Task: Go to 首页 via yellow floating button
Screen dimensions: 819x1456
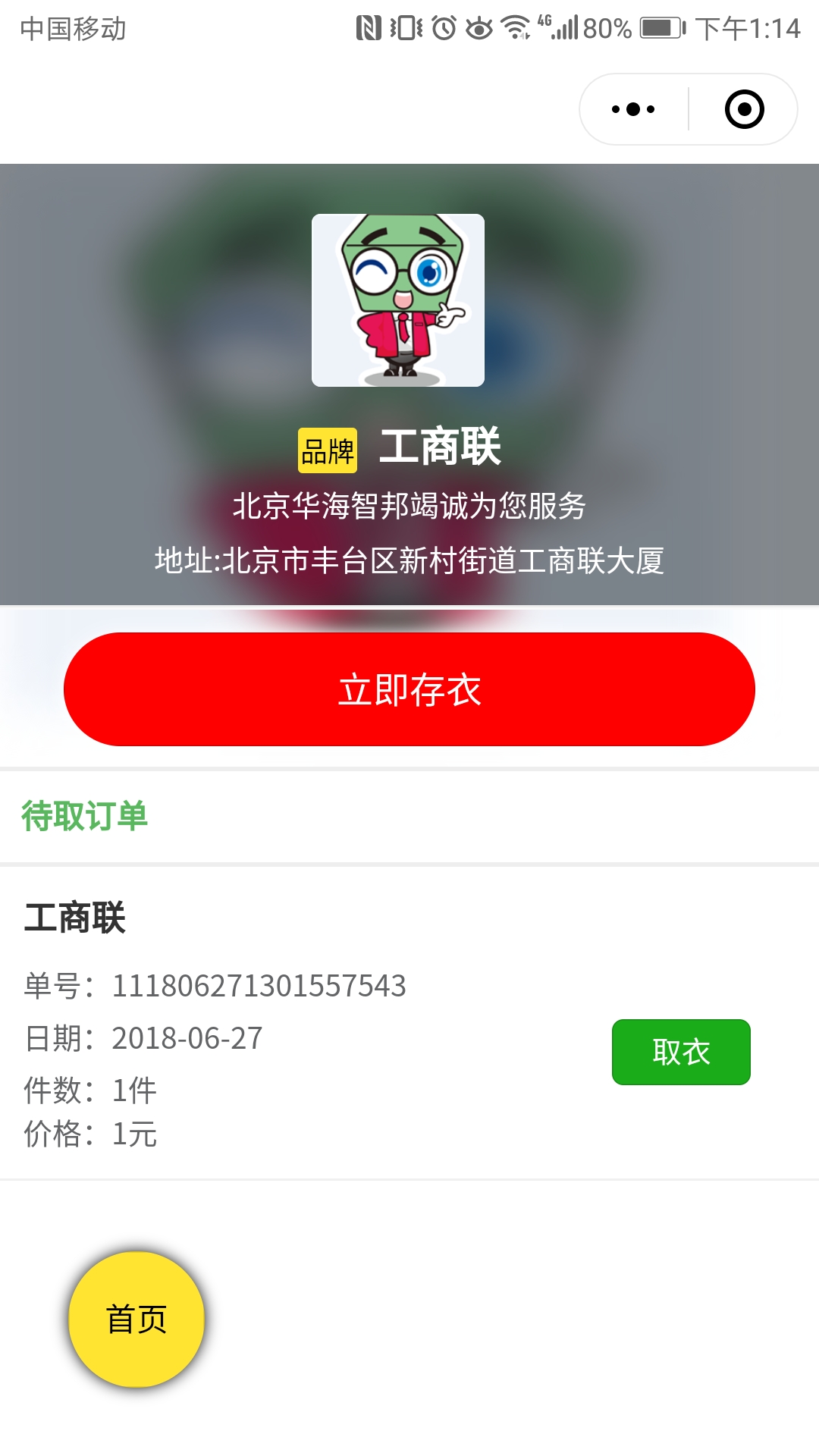Action: coord(136,1319)
